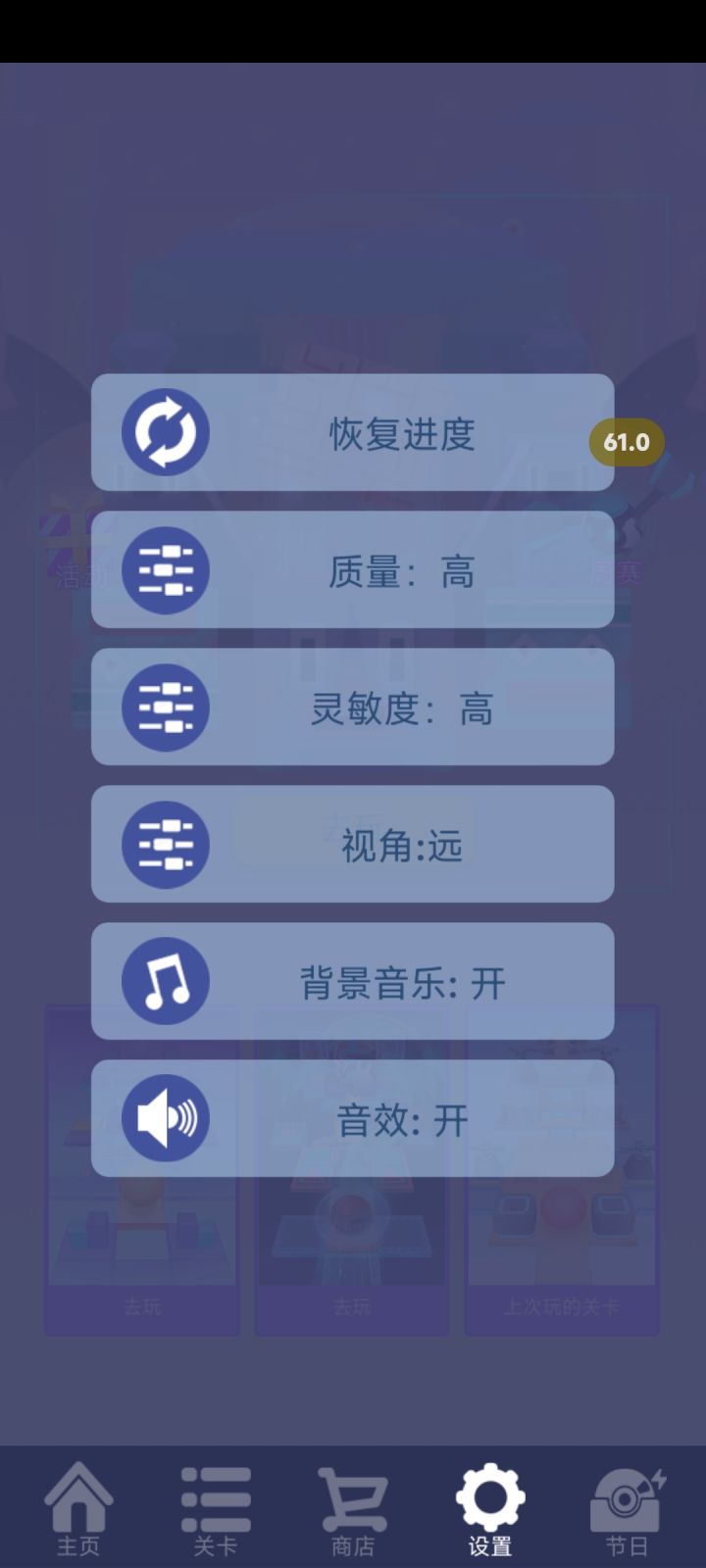Click the sensitivity adjustment icon

click(165, 707)
